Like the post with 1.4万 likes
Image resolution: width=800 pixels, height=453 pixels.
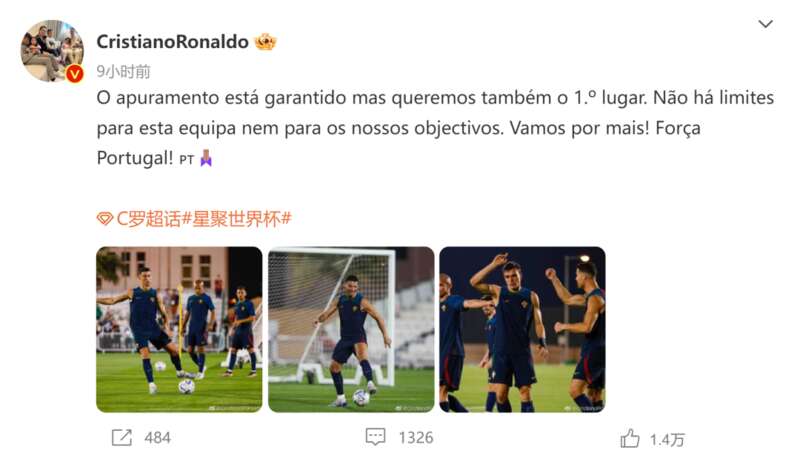click(652, 438)
